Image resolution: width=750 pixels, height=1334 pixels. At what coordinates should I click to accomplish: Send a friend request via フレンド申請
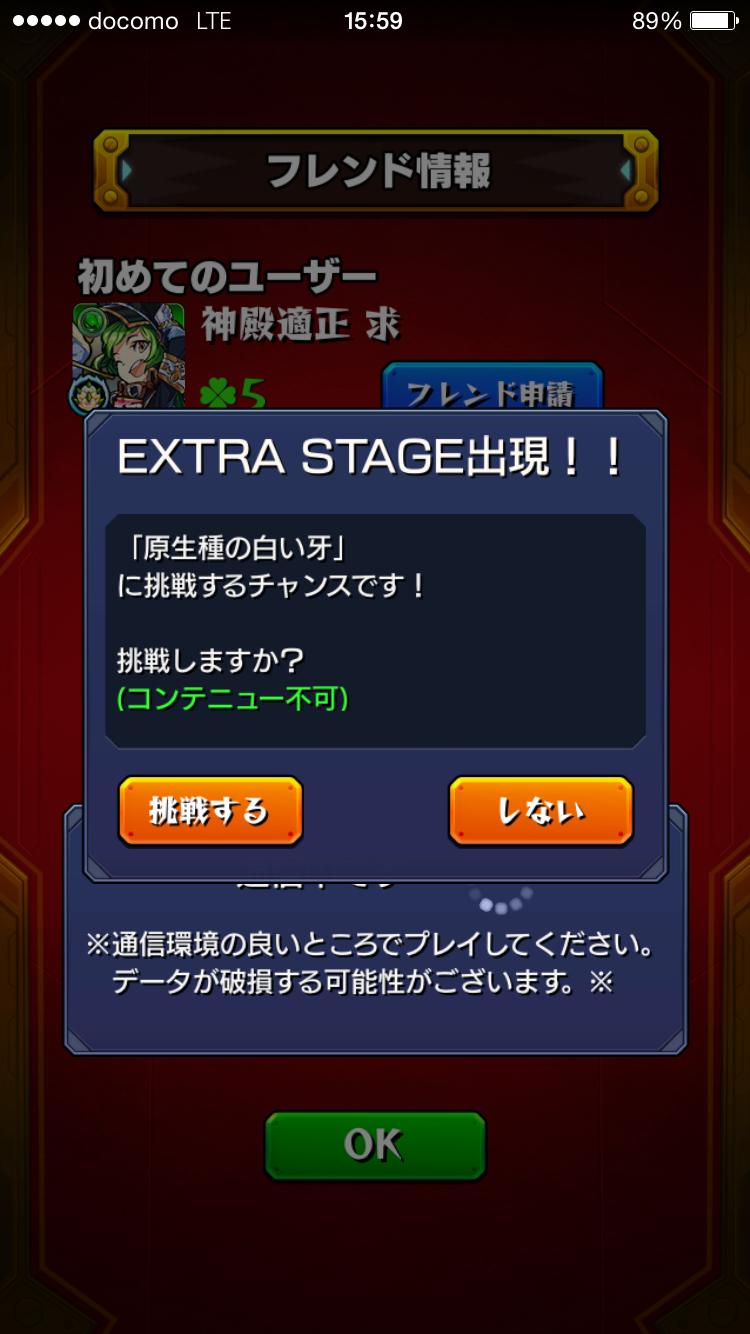click(x=491, y=390)
